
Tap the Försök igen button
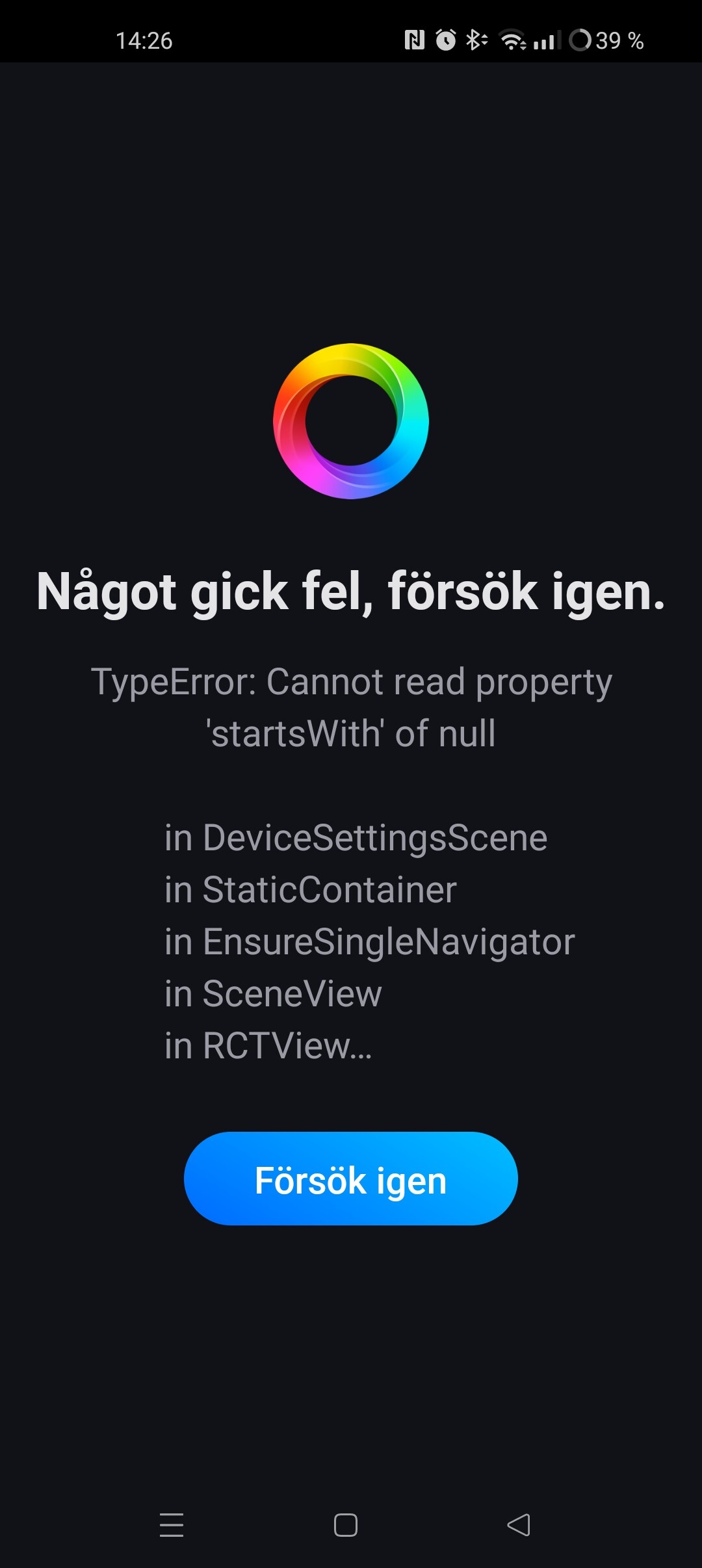point(350,1179)
